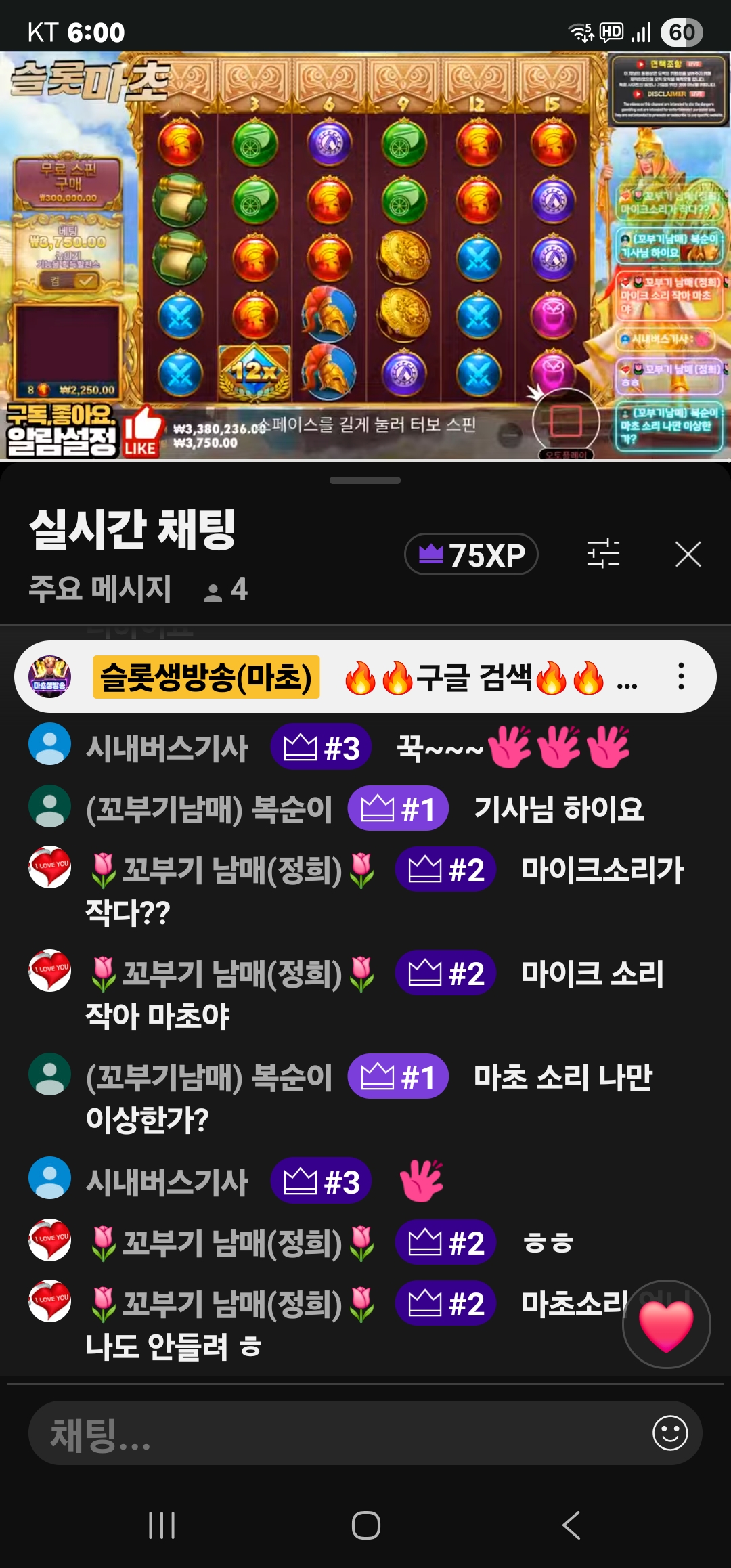The height and width of the screenshot is (1568, 731).
Task: Go back with system back button
Action: (571, 1525)
